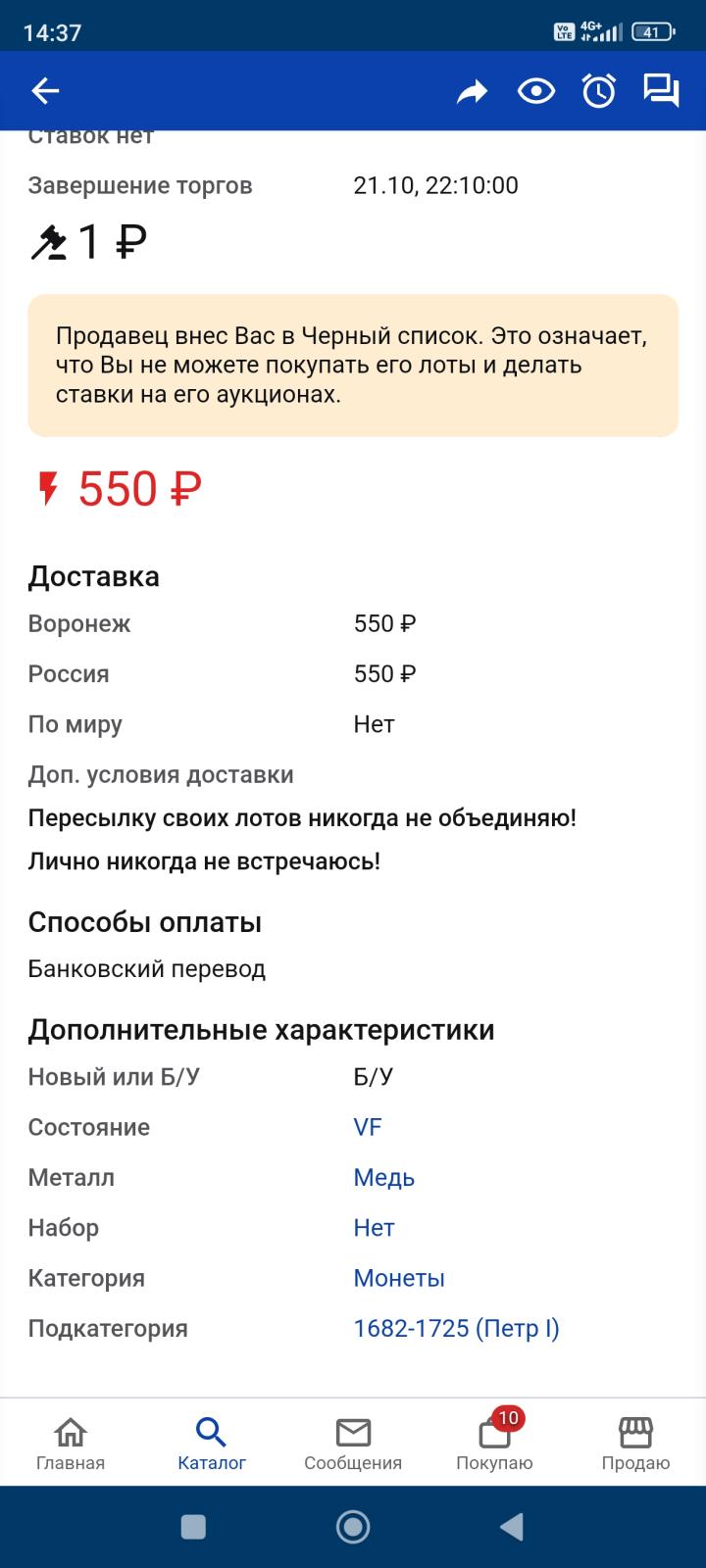
Task: Set a reminder with the alarm clock icon
Action: pos(598,91)
